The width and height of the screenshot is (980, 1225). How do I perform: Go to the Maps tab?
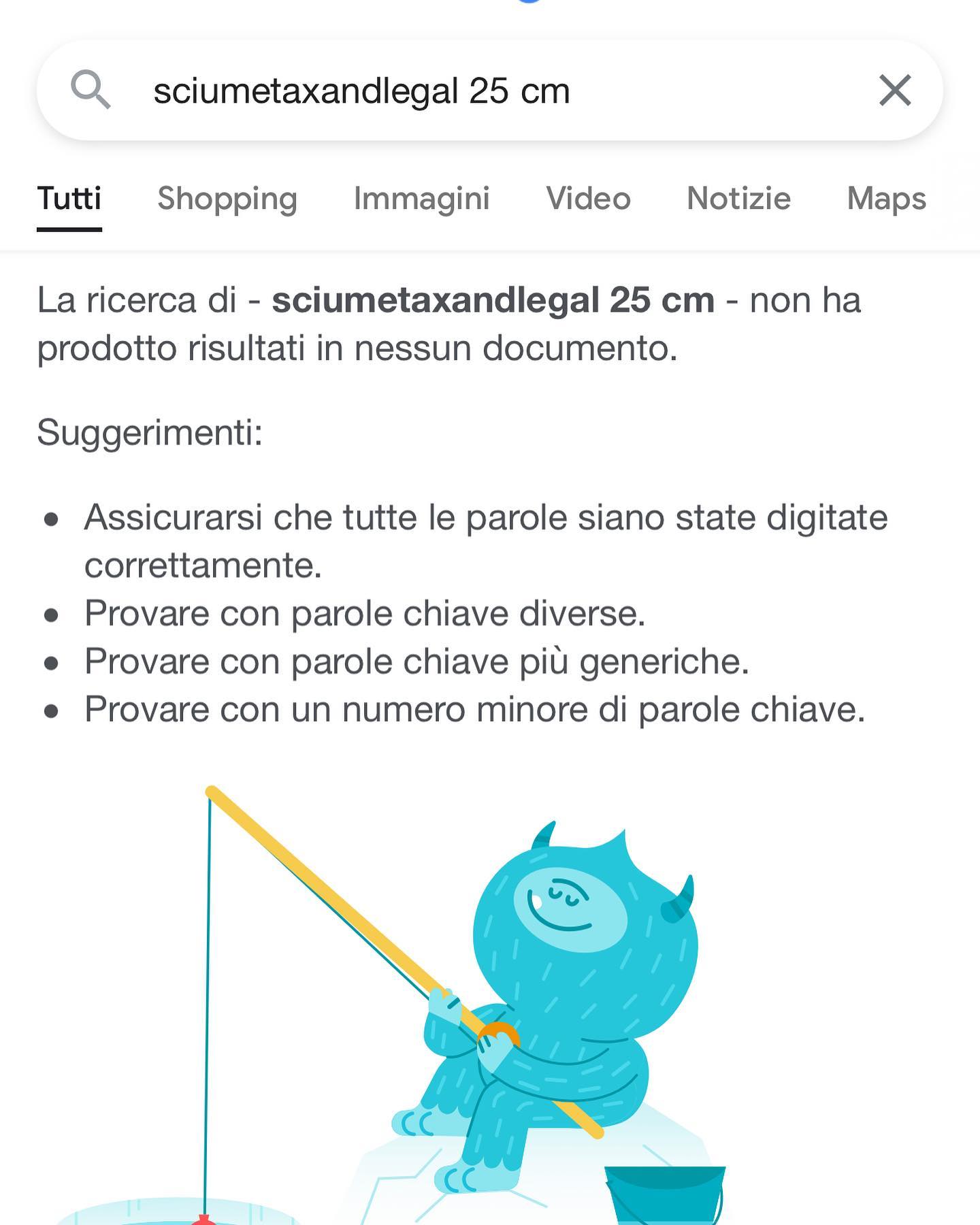click(x=886, y=199)
